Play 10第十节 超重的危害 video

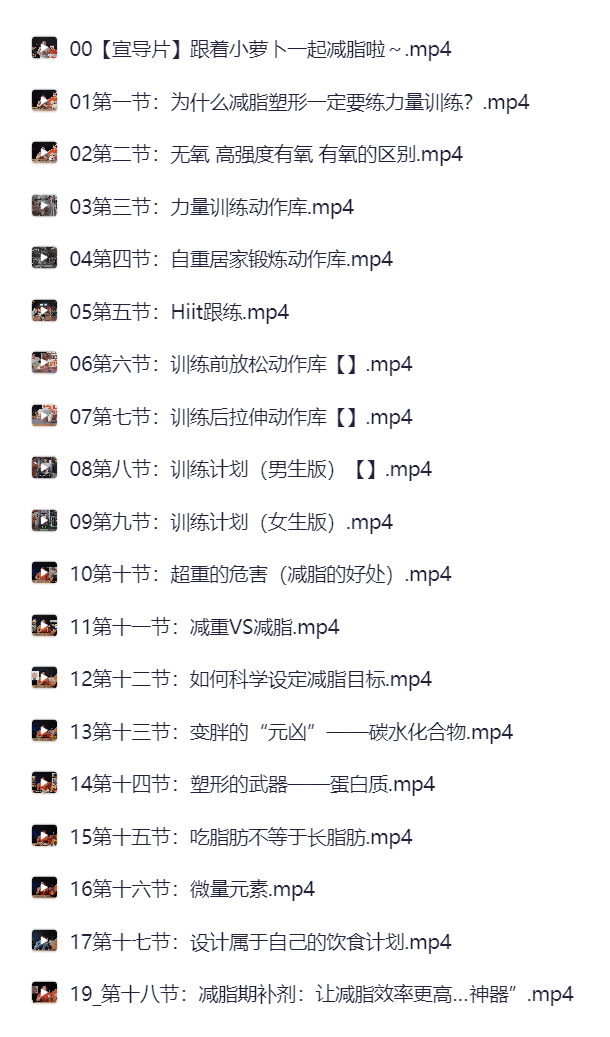[260, 574]
